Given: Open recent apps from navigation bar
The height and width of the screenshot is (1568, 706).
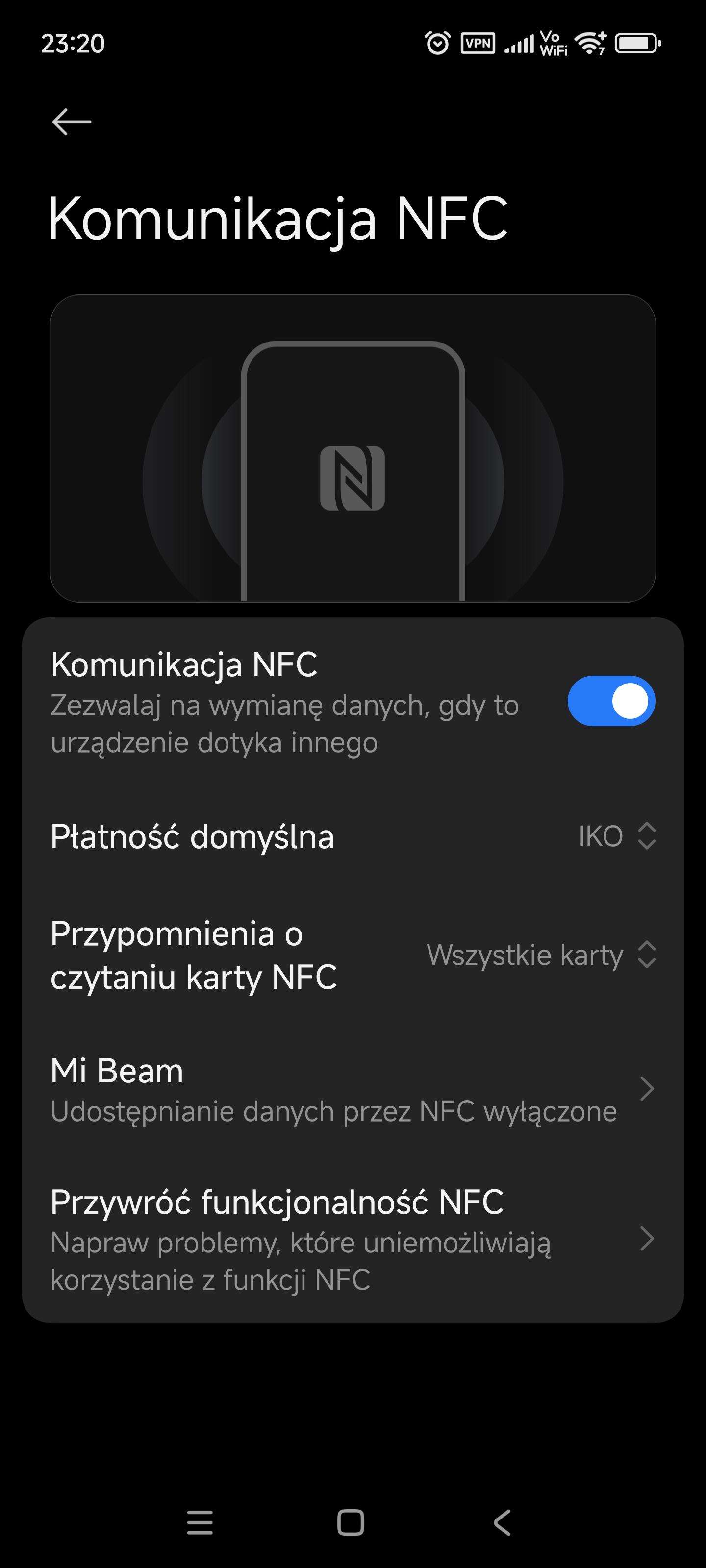Looking at the screenshot, I should [x=200, y=1522].
